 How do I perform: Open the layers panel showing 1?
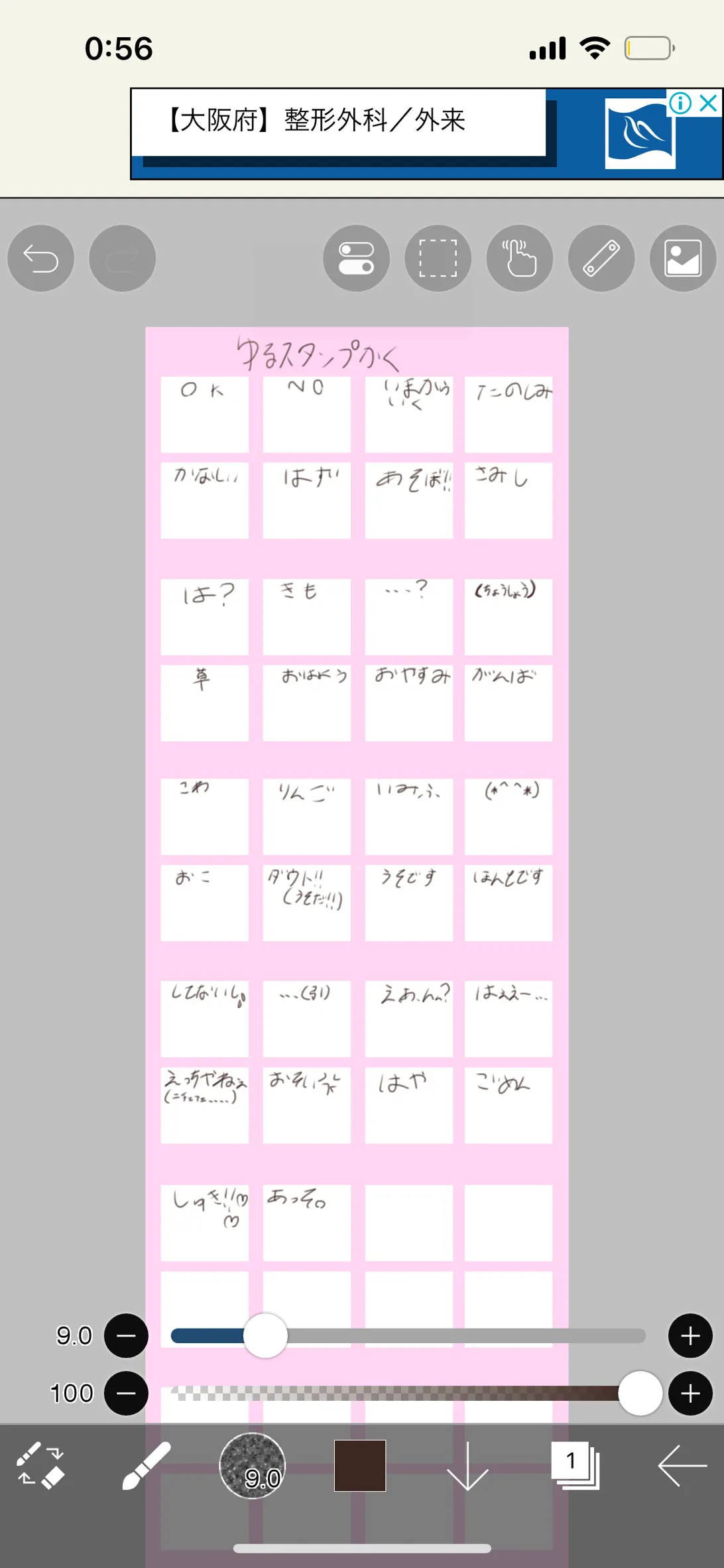pos(575,1466)
